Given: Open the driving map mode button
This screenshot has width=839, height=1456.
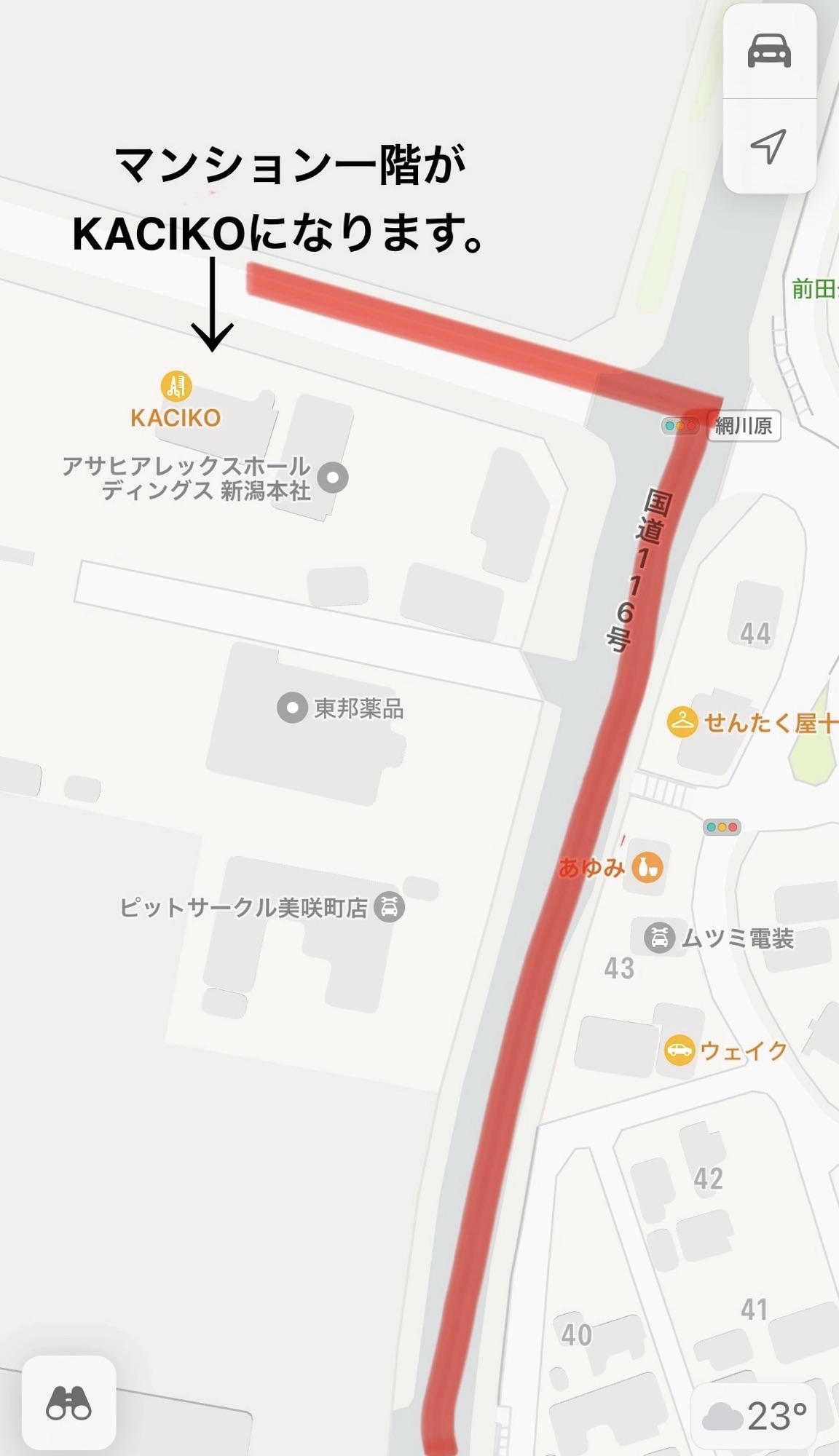Looking at the screenshot, I should point(769,51).
